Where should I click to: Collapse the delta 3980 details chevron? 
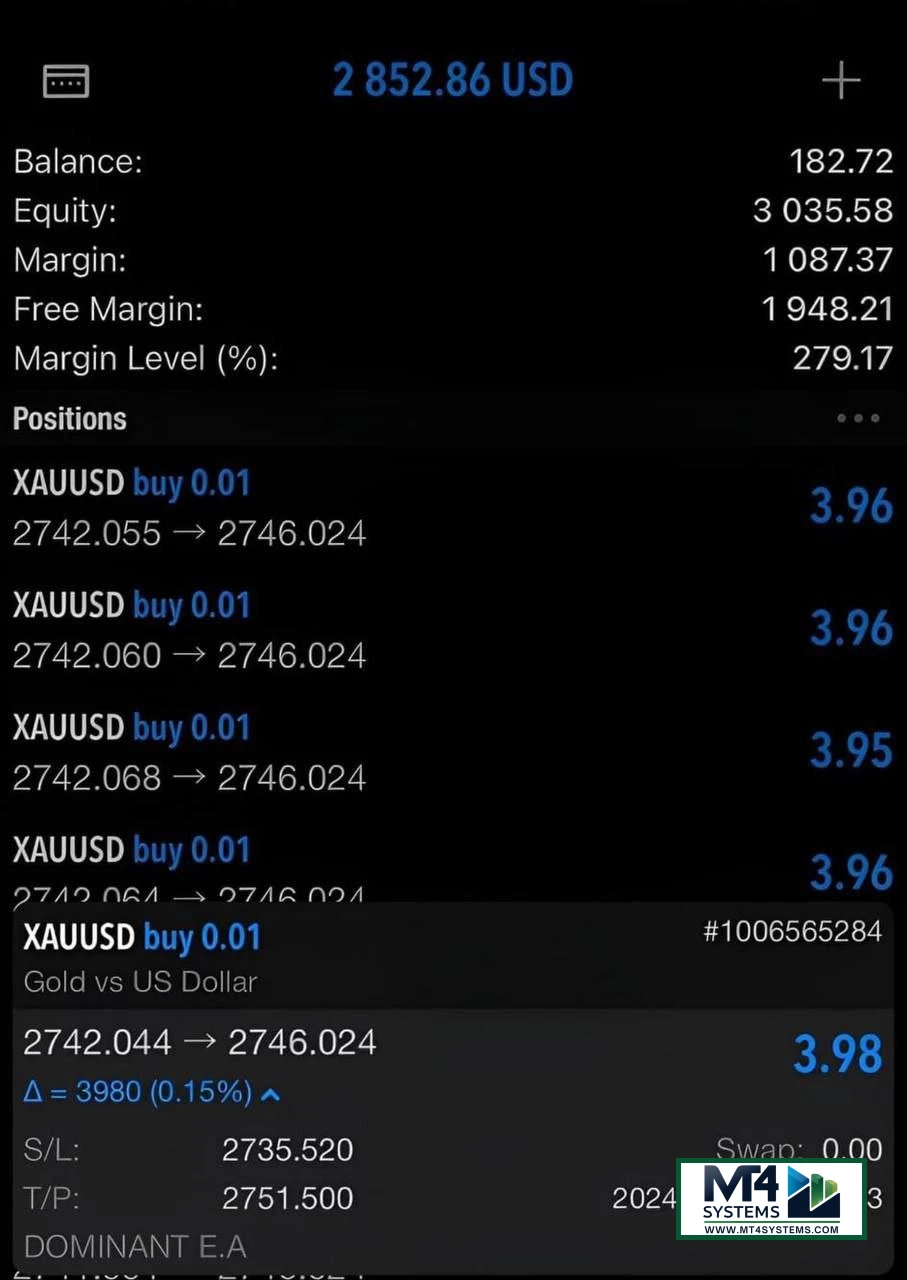click(x=270, y=1094)
